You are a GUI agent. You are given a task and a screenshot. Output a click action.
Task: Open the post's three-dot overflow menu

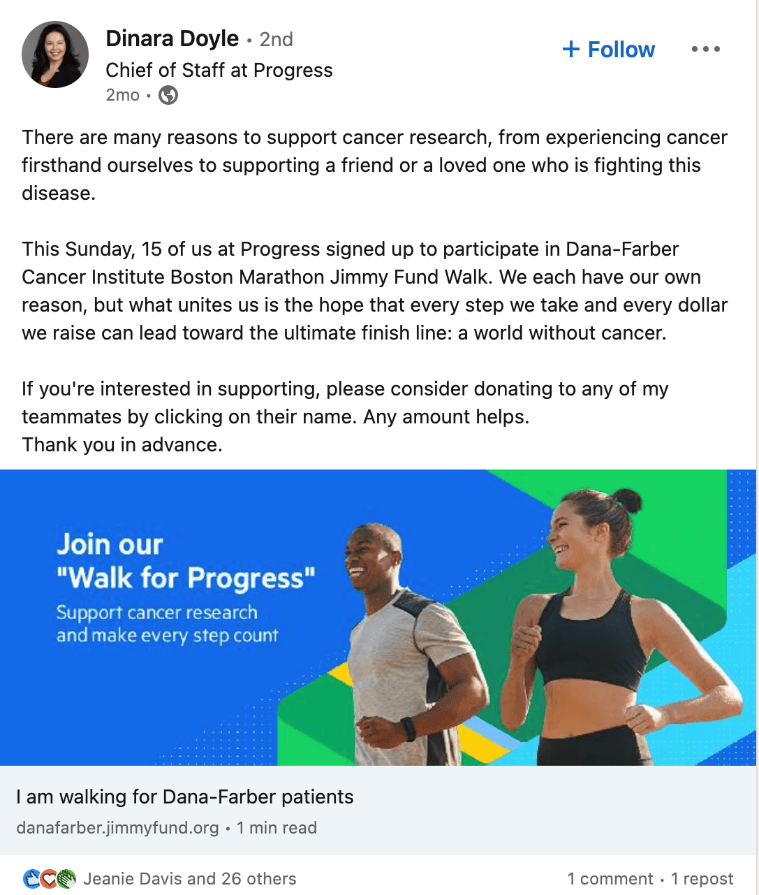coord(705,50)
